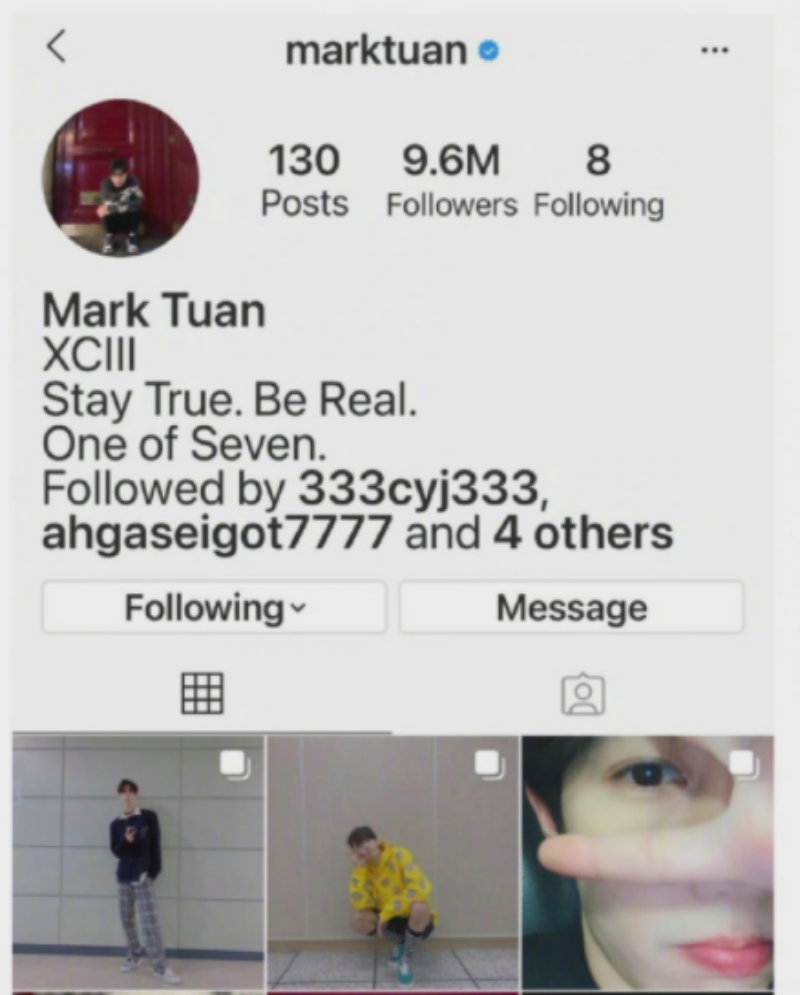Viewport: 800px width, 995px height.
Task: Open the three-dot overflow menu
Action: (714, 50)
